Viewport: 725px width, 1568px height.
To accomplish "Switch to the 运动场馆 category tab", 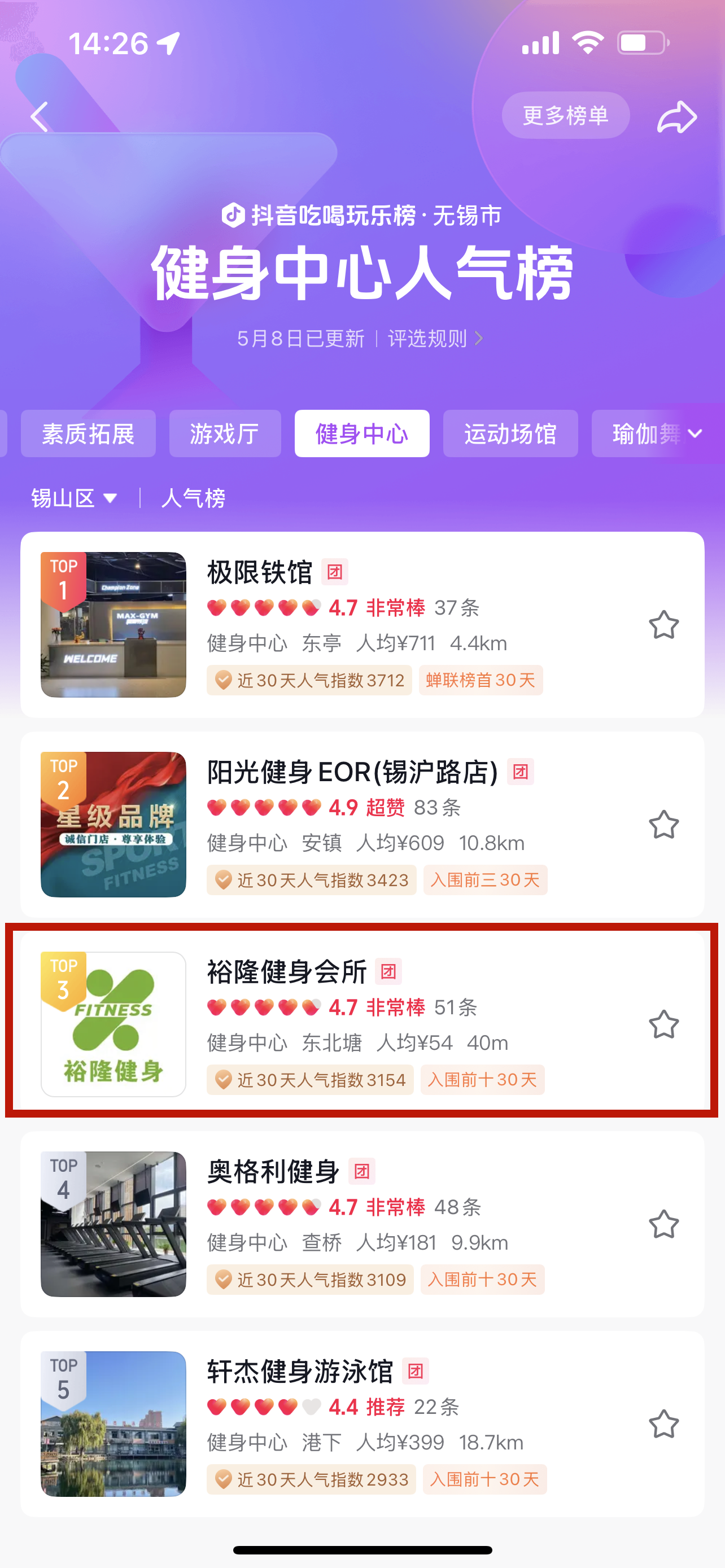I will tap(510, 433).
